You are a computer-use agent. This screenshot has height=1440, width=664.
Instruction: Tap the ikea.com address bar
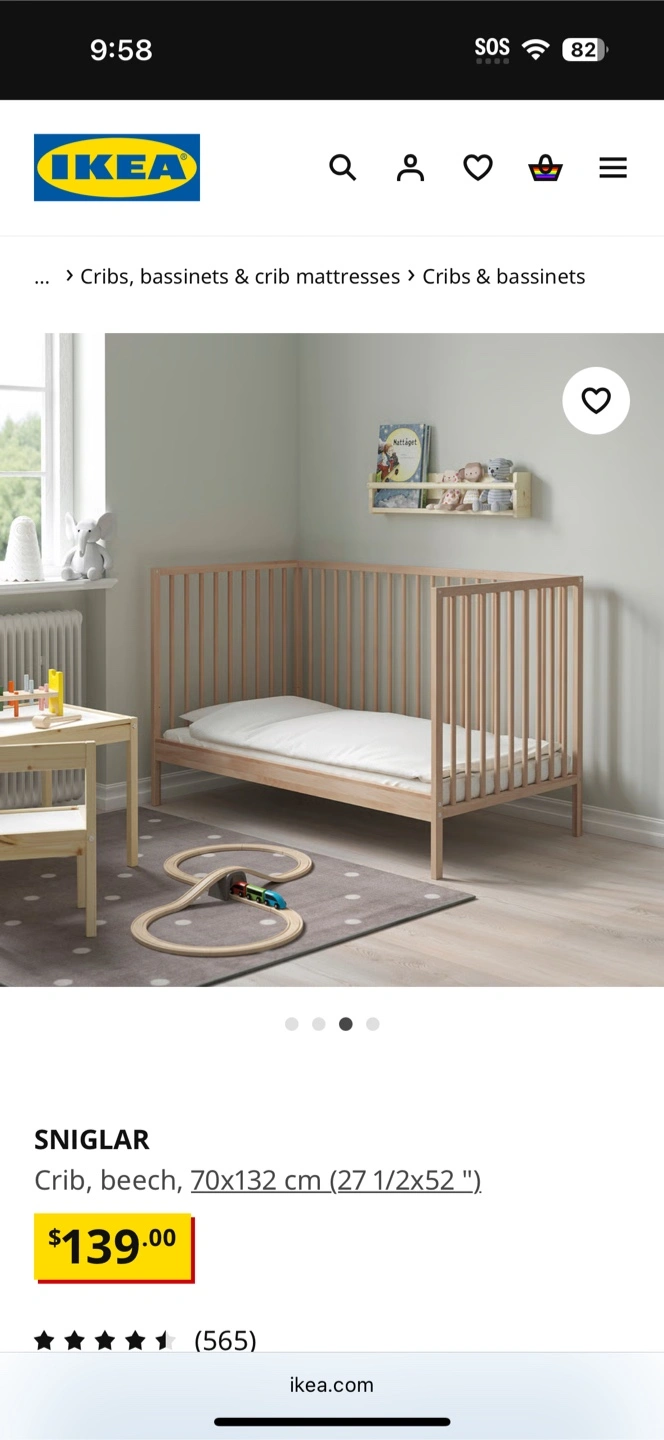(x=332, y=1385)
